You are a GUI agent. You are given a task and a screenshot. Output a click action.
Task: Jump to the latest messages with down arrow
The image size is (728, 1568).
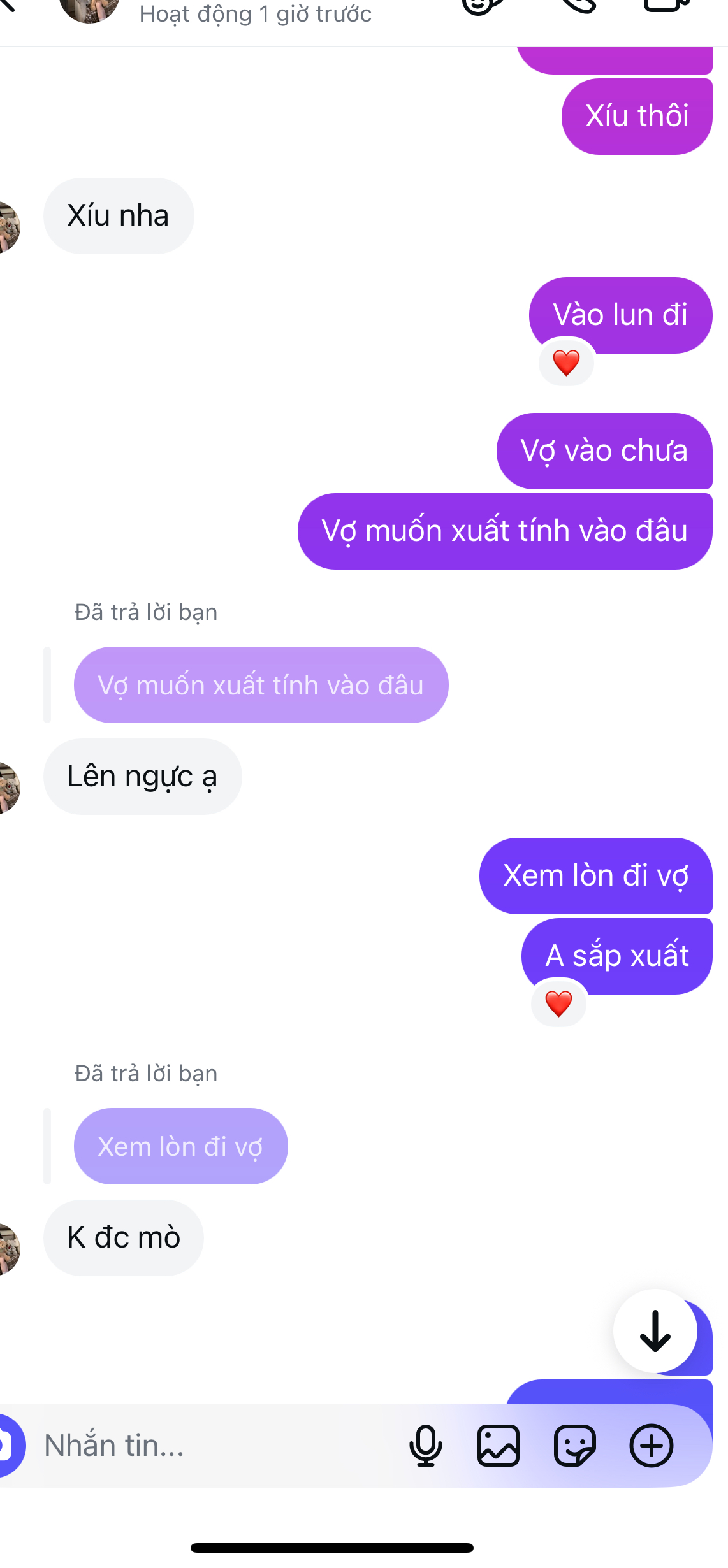tap(655, 1330)
